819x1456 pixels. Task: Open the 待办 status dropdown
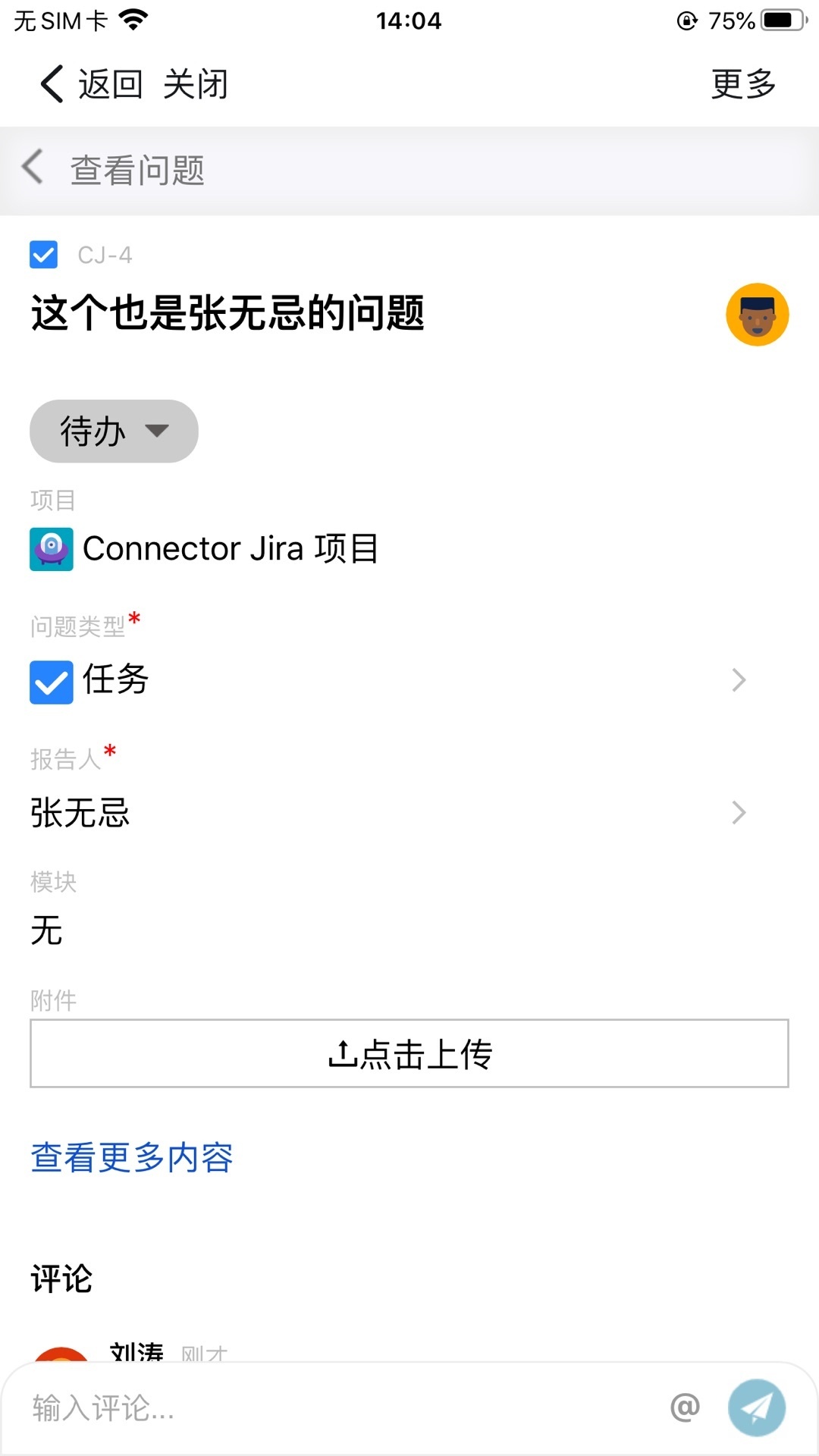click(x=114, y=431)
